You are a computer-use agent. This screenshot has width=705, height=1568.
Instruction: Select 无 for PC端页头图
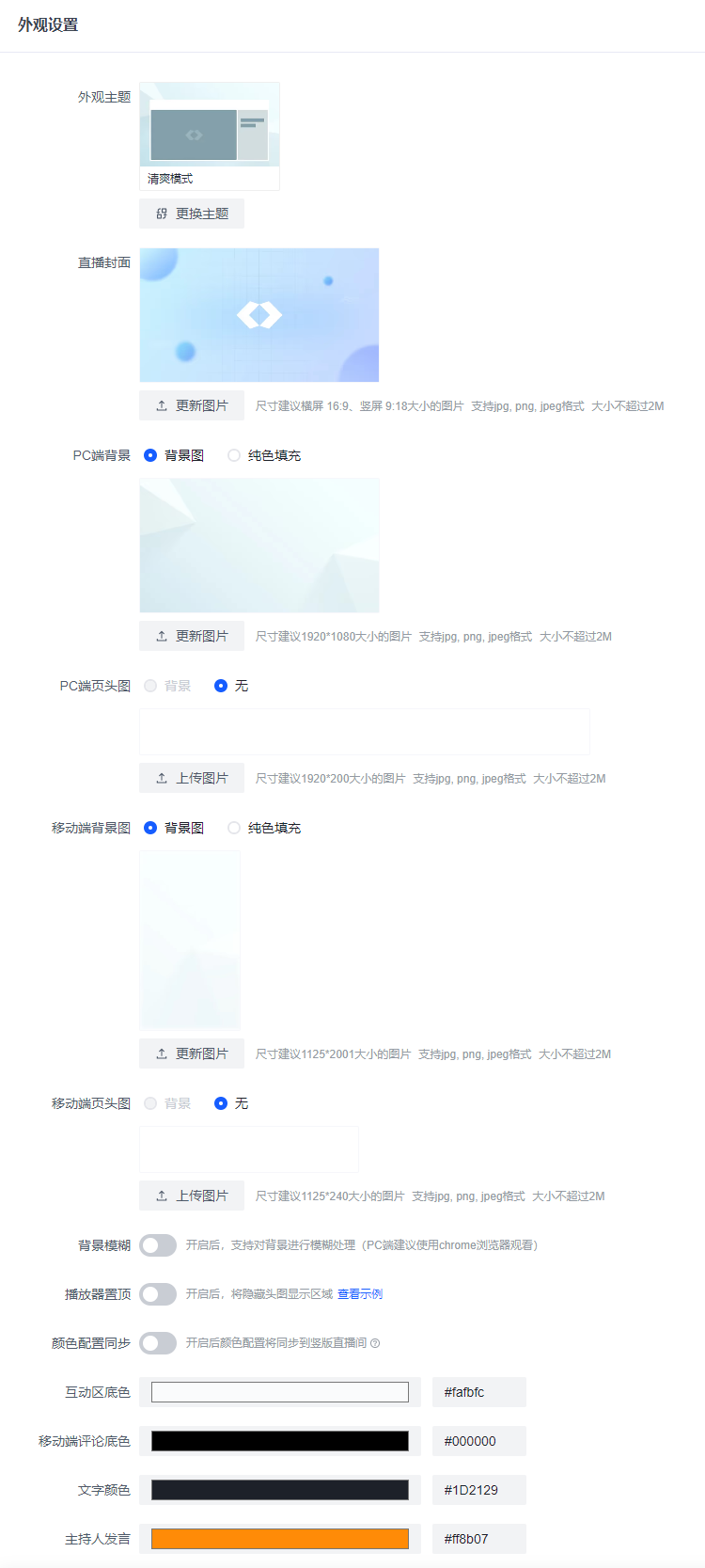tap(221, 686)
